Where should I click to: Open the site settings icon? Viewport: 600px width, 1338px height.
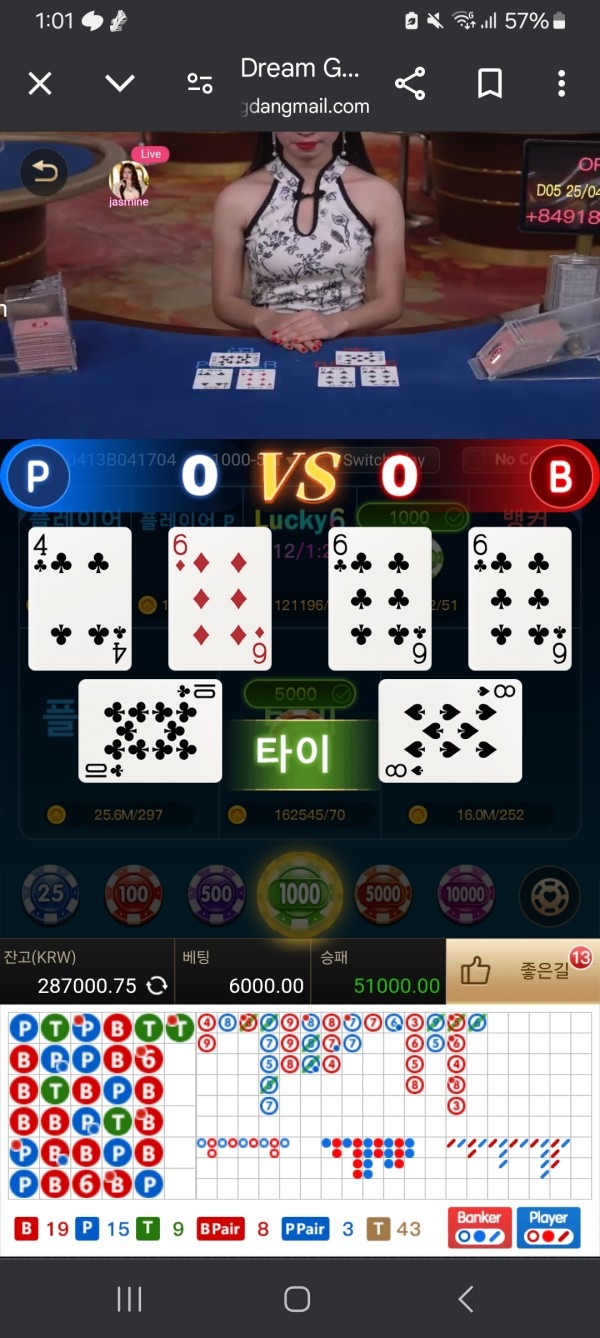[200, 84]
